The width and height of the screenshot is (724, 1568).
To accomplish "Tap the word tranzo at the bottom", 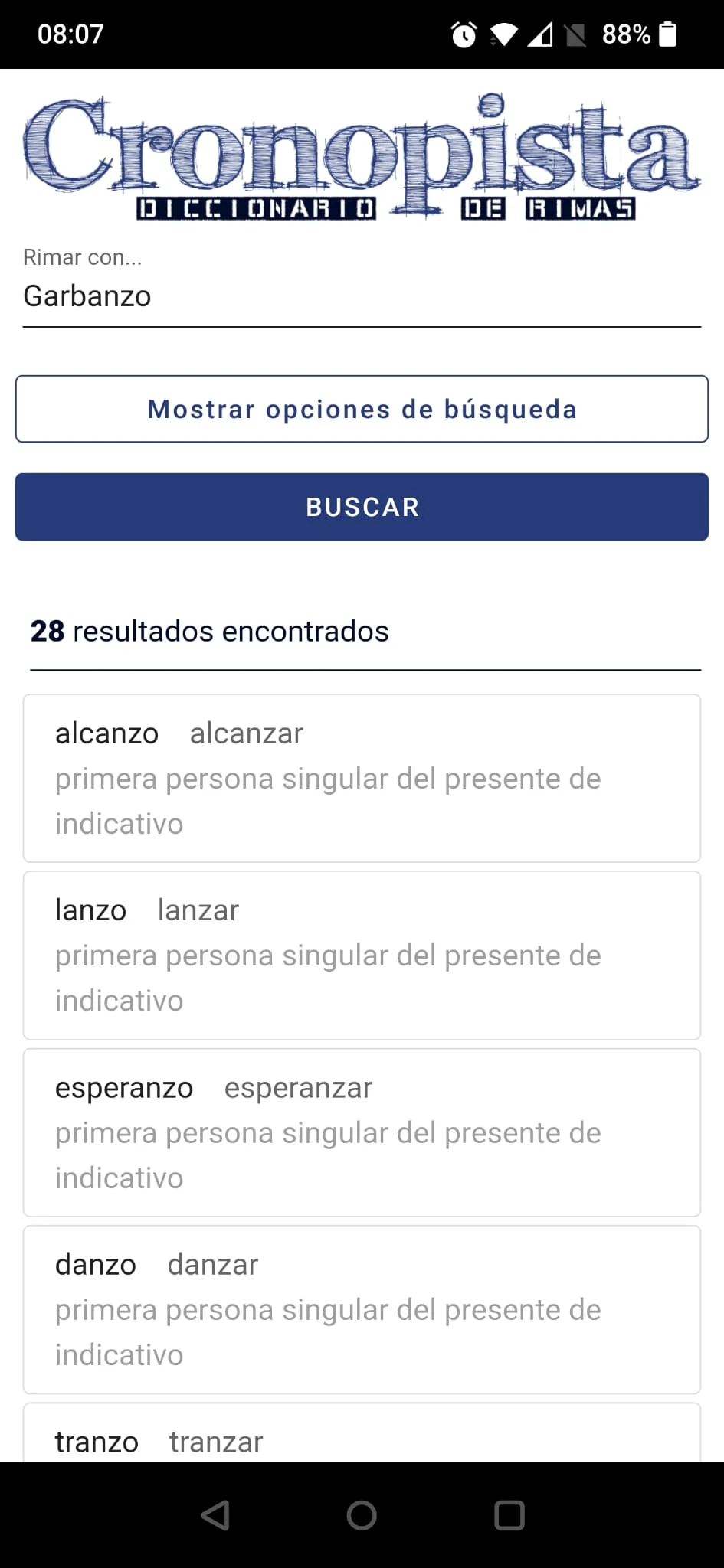I will click(x=97, y=1442).
